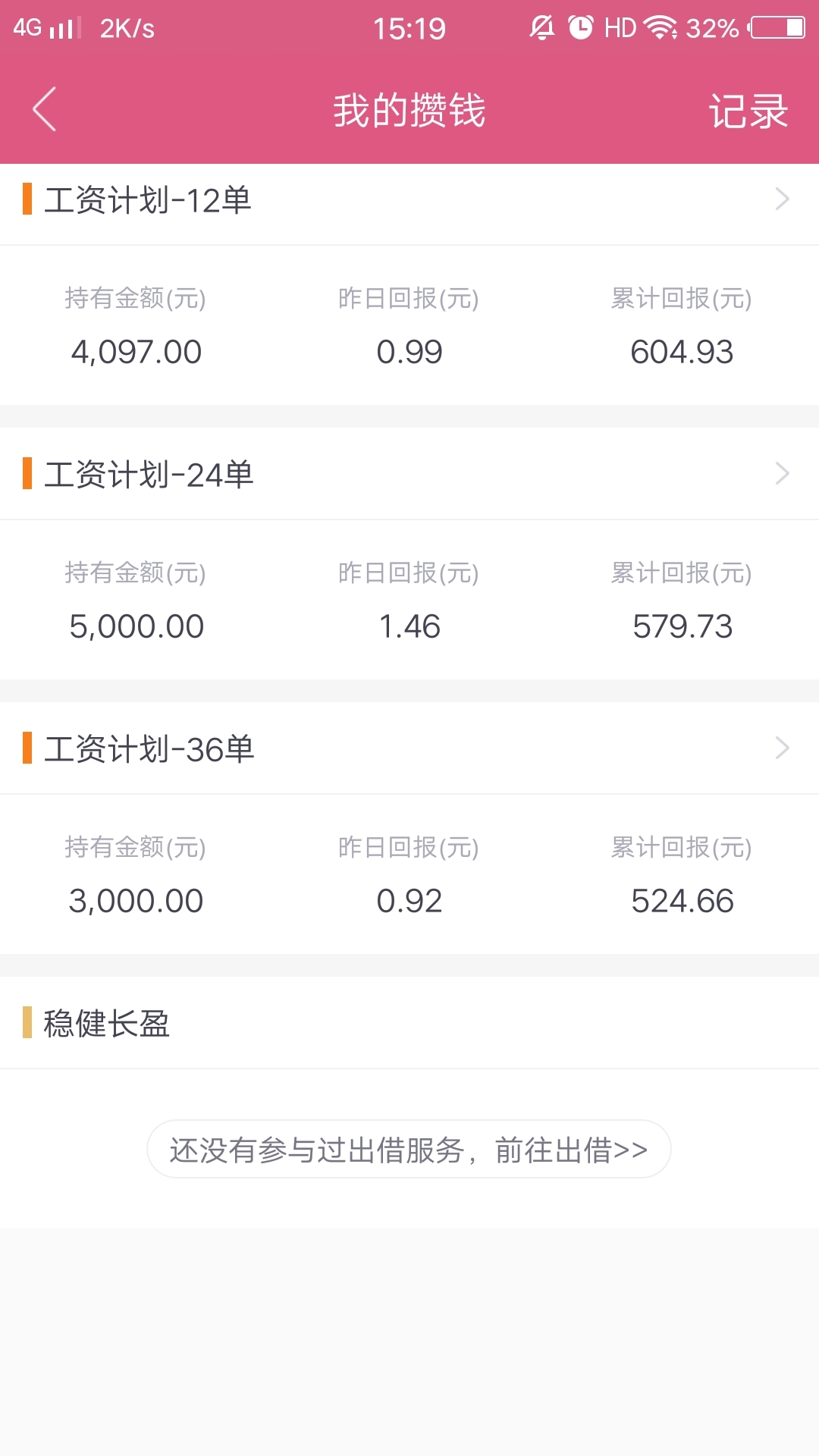Open 工资计划-24单 details
The height and width of the screenshot is (1456, 819).
point(409,474)
